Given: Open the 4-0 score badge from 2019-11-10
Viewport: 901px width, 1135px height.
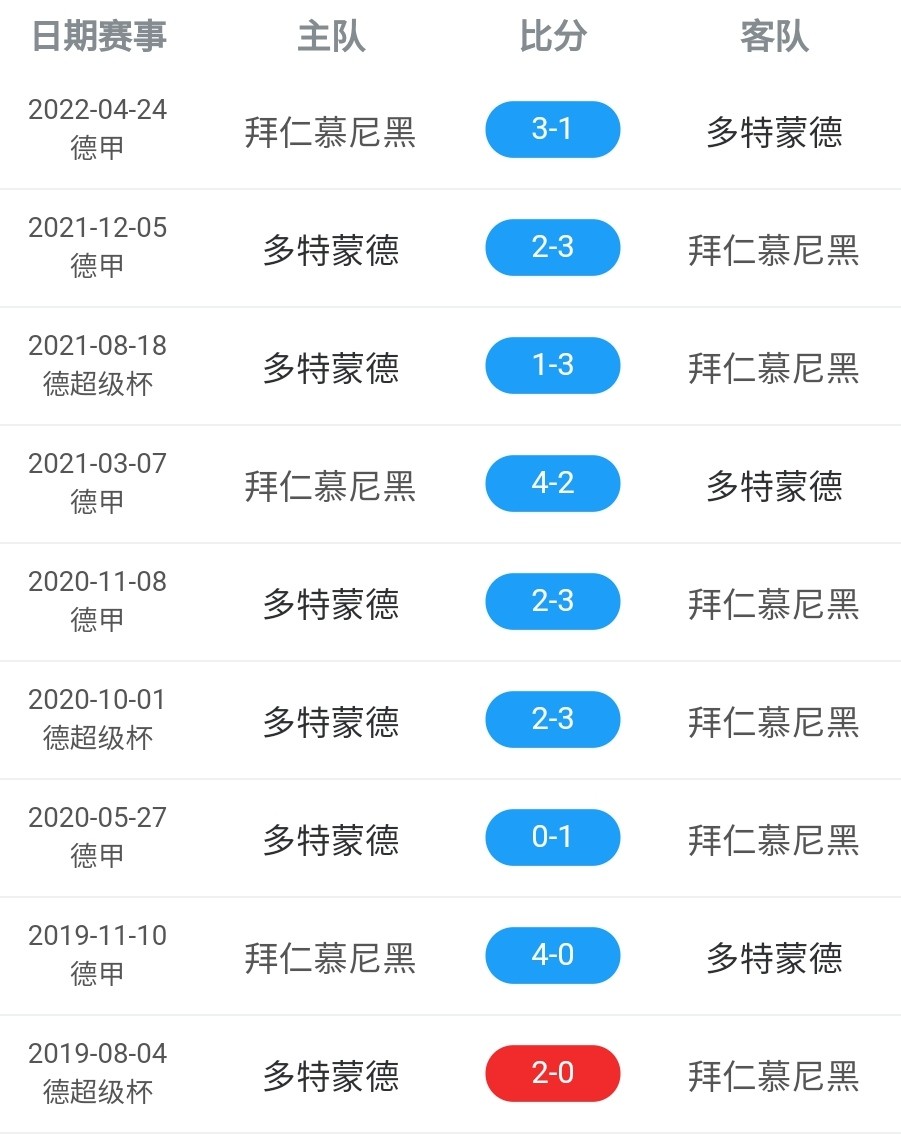Looking at the screenshot, I should (x=552, y=955).
